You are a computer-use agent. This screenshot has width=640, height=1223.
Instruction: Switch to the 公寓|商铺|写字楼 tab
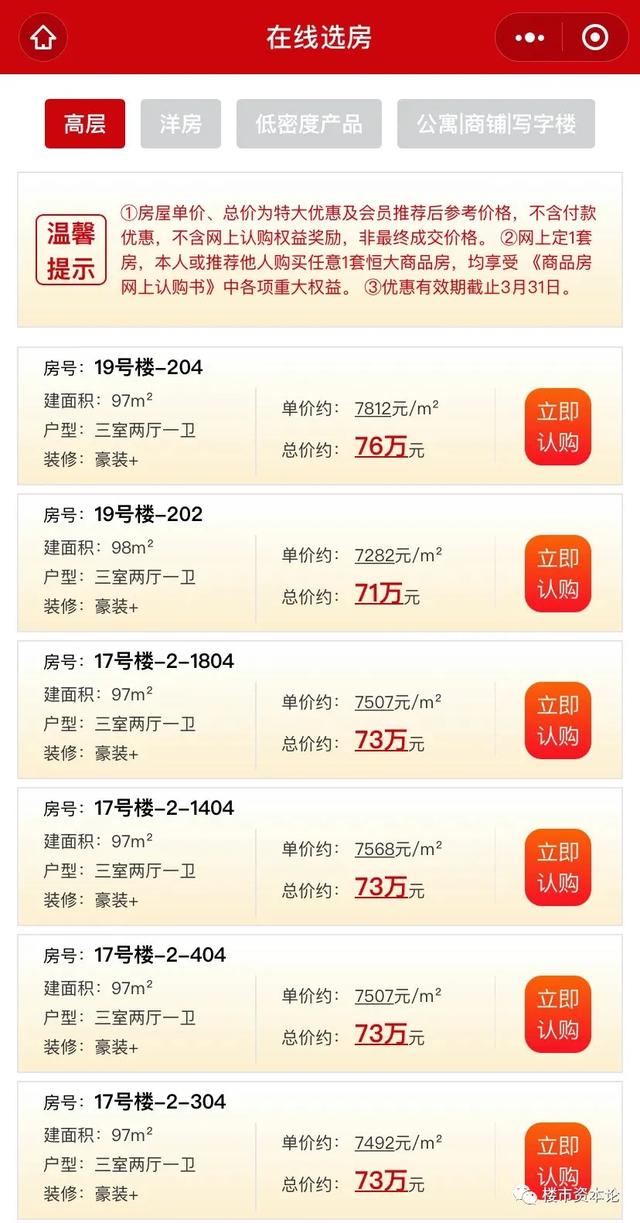click(x=496, y=124)
